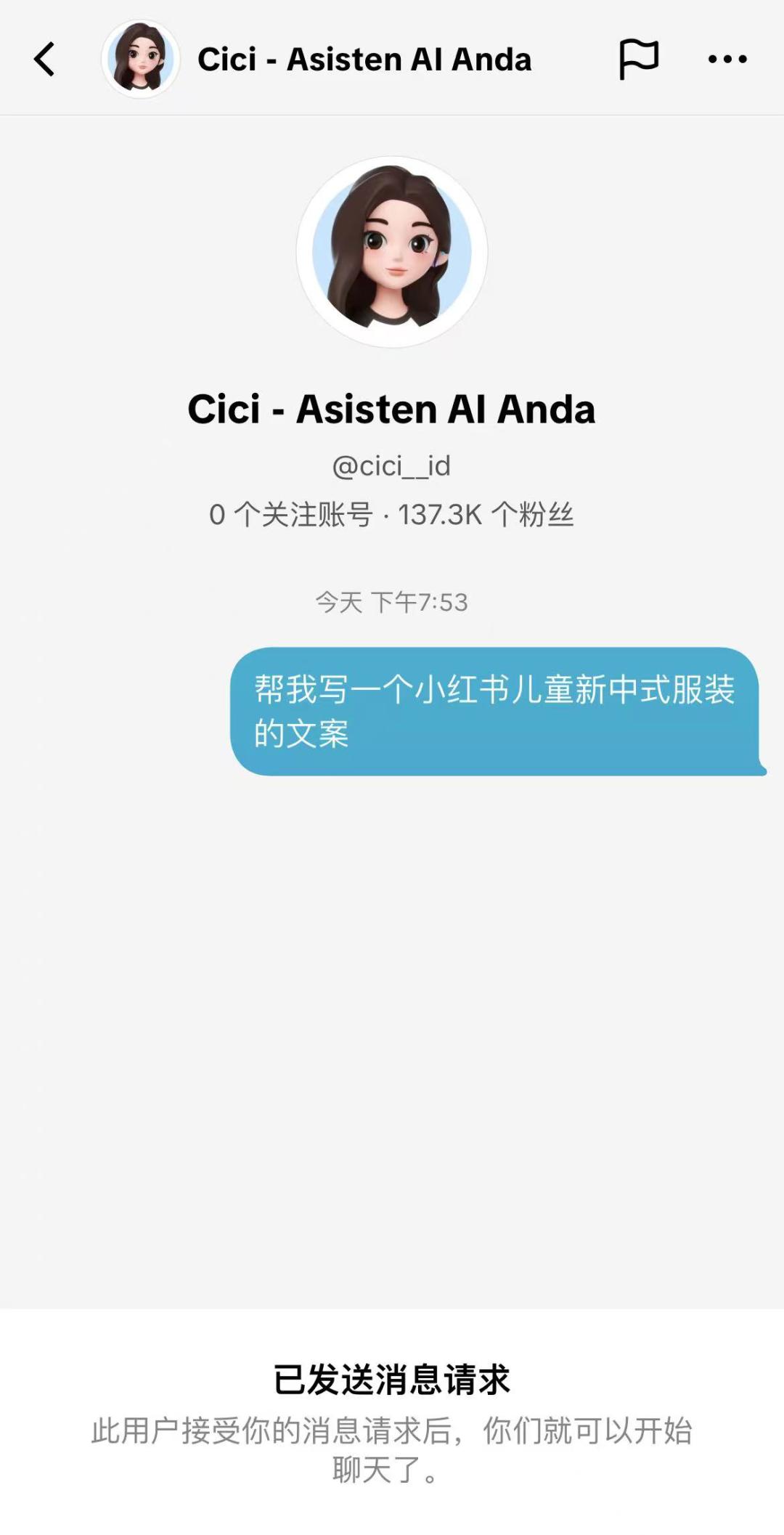Report this account with the flag icon
Viewport: 784px width, 1535px height.
click(x=638, y=59)
